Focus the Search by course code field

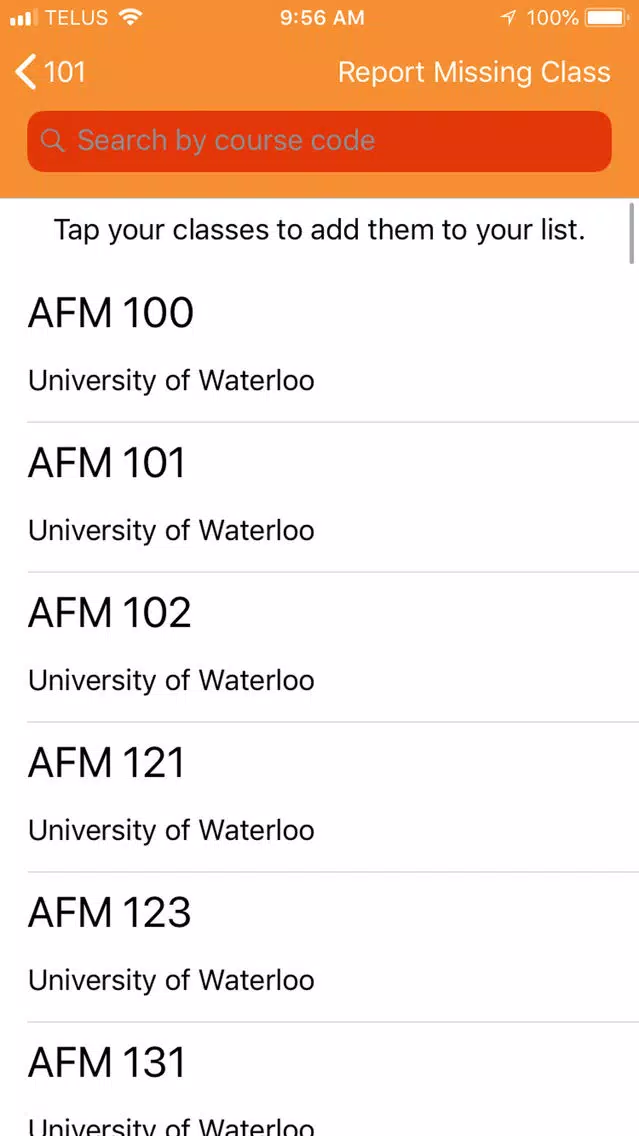320,141
